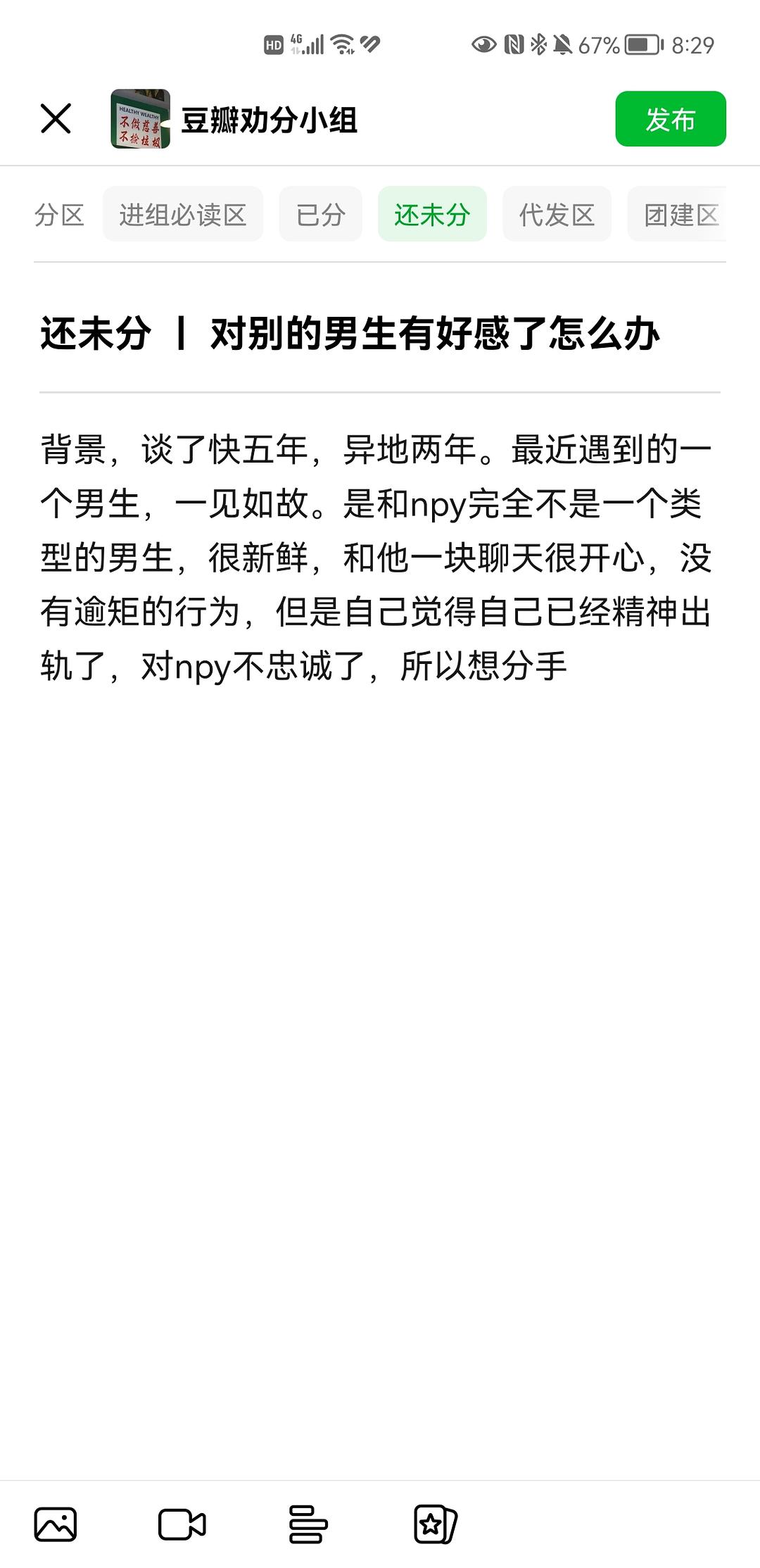The image size is (760, 1568).
Task: Close the post editor with X
Action: [x=56, y=118]
